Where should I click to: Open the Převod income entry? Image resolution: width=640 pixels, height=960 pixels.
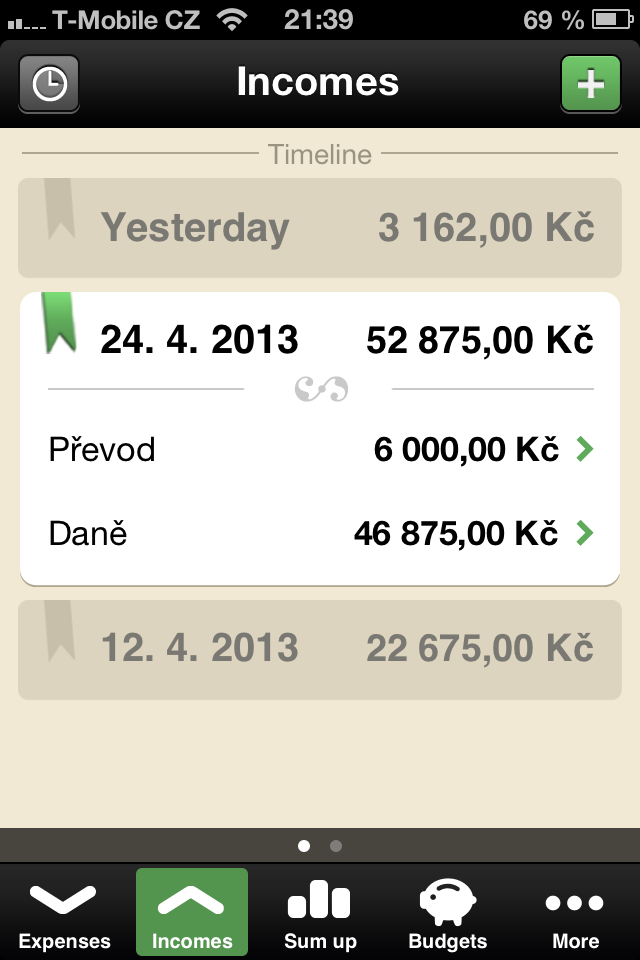coord(320,450)
